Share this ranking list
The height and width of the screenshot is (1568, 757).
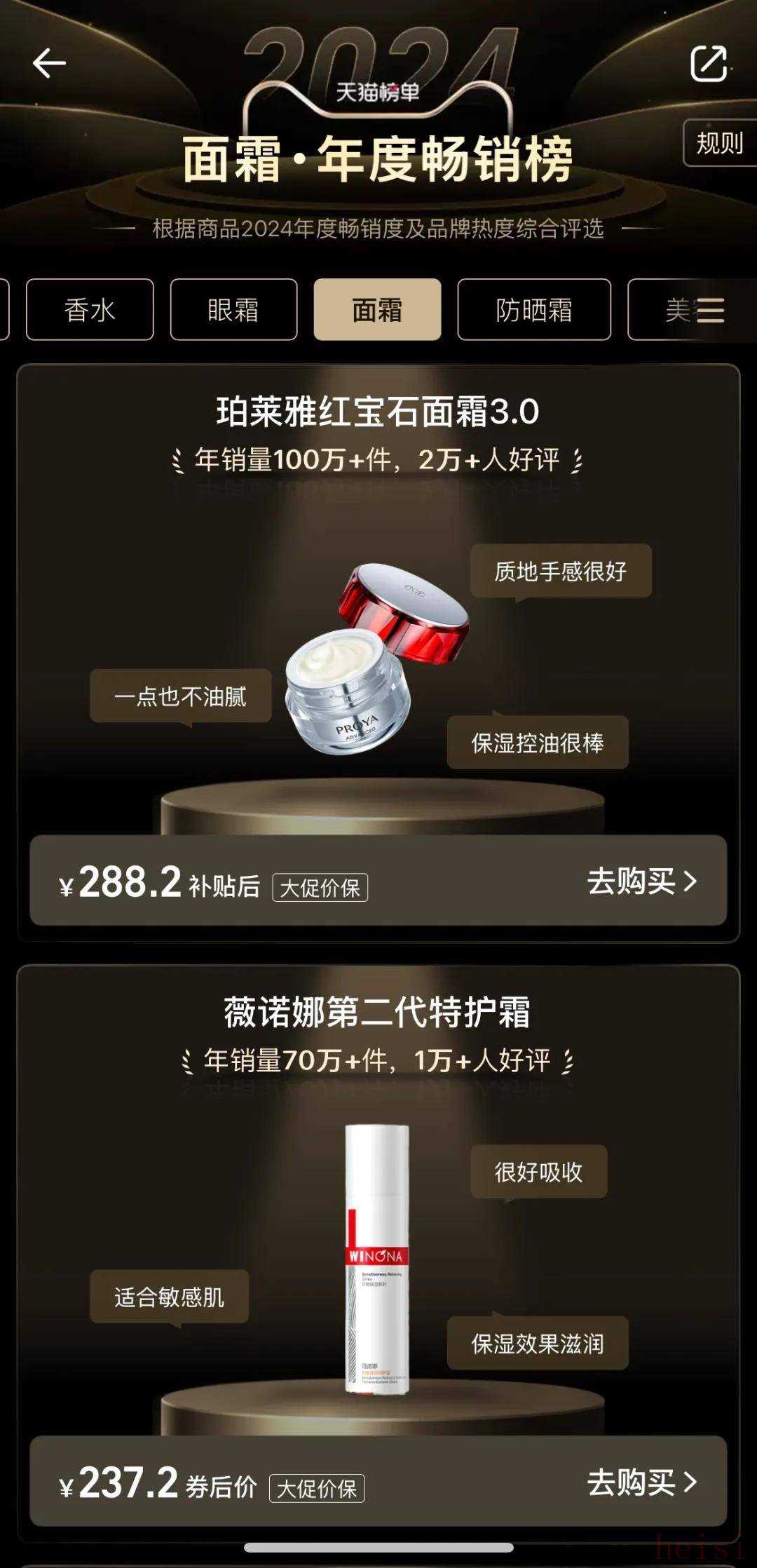[709, 64]
